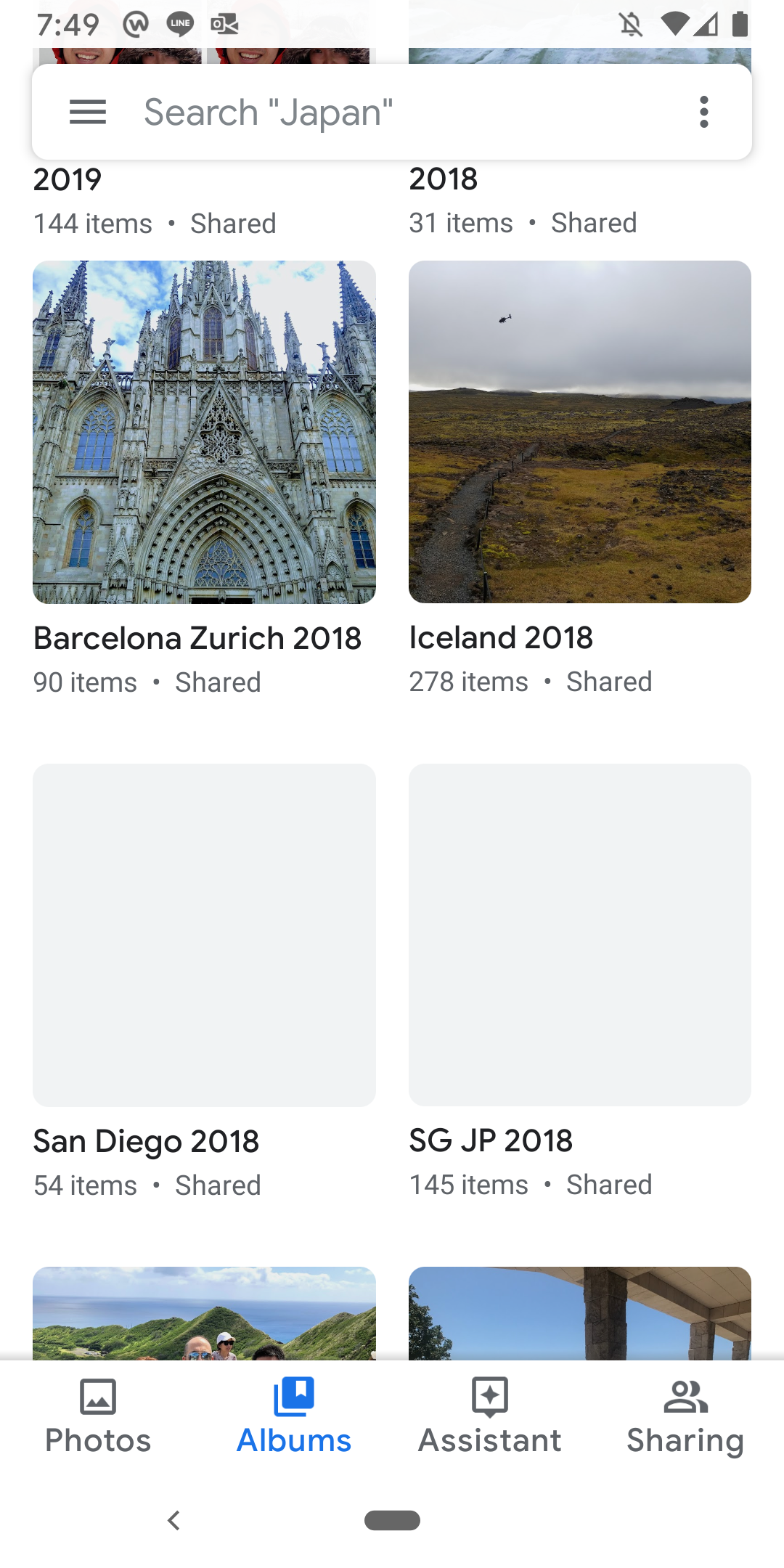View the SG JP 2018 album
This screenshot has width=784, height=1568.
point(579,935)
